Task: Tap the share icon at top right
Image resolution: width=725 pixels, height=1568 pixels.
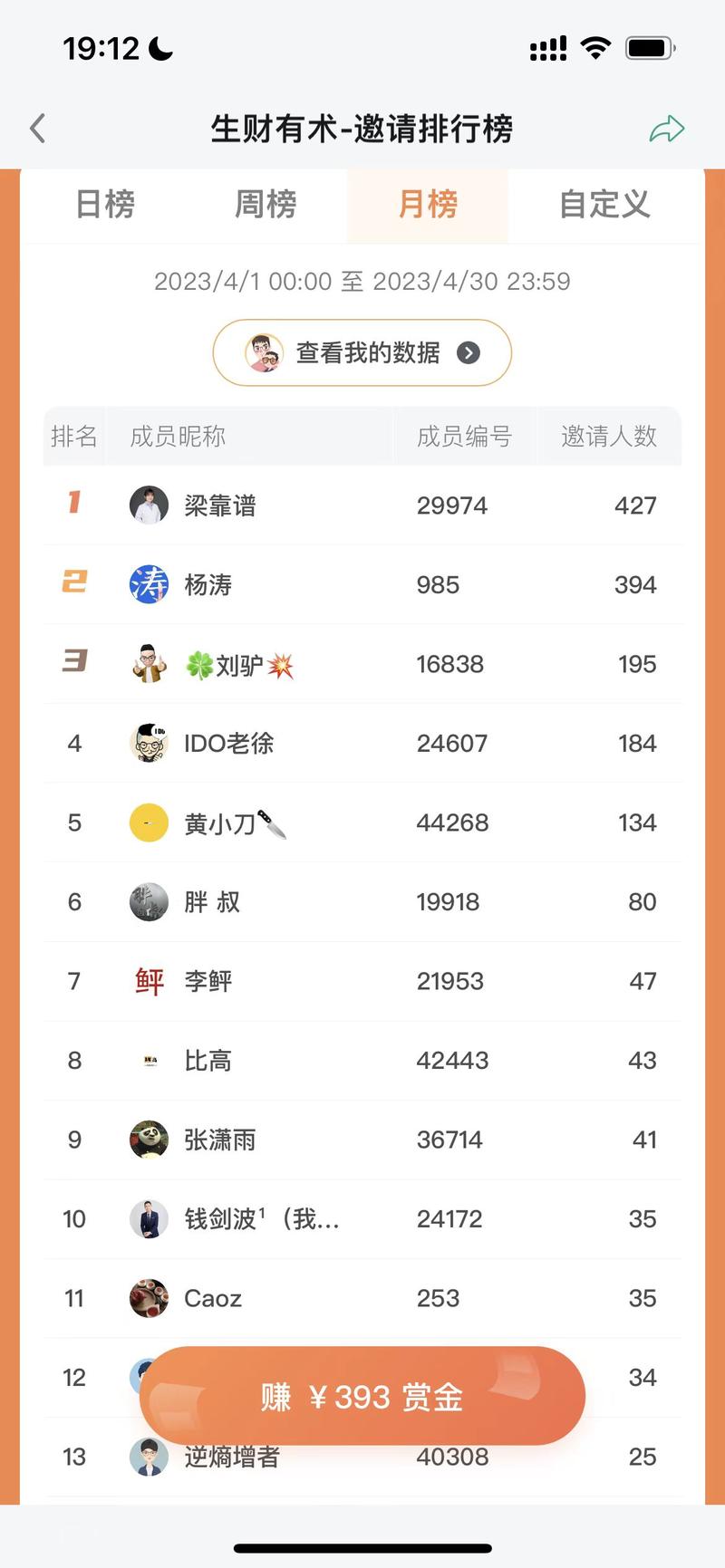Action: click(x=668, y=128)
